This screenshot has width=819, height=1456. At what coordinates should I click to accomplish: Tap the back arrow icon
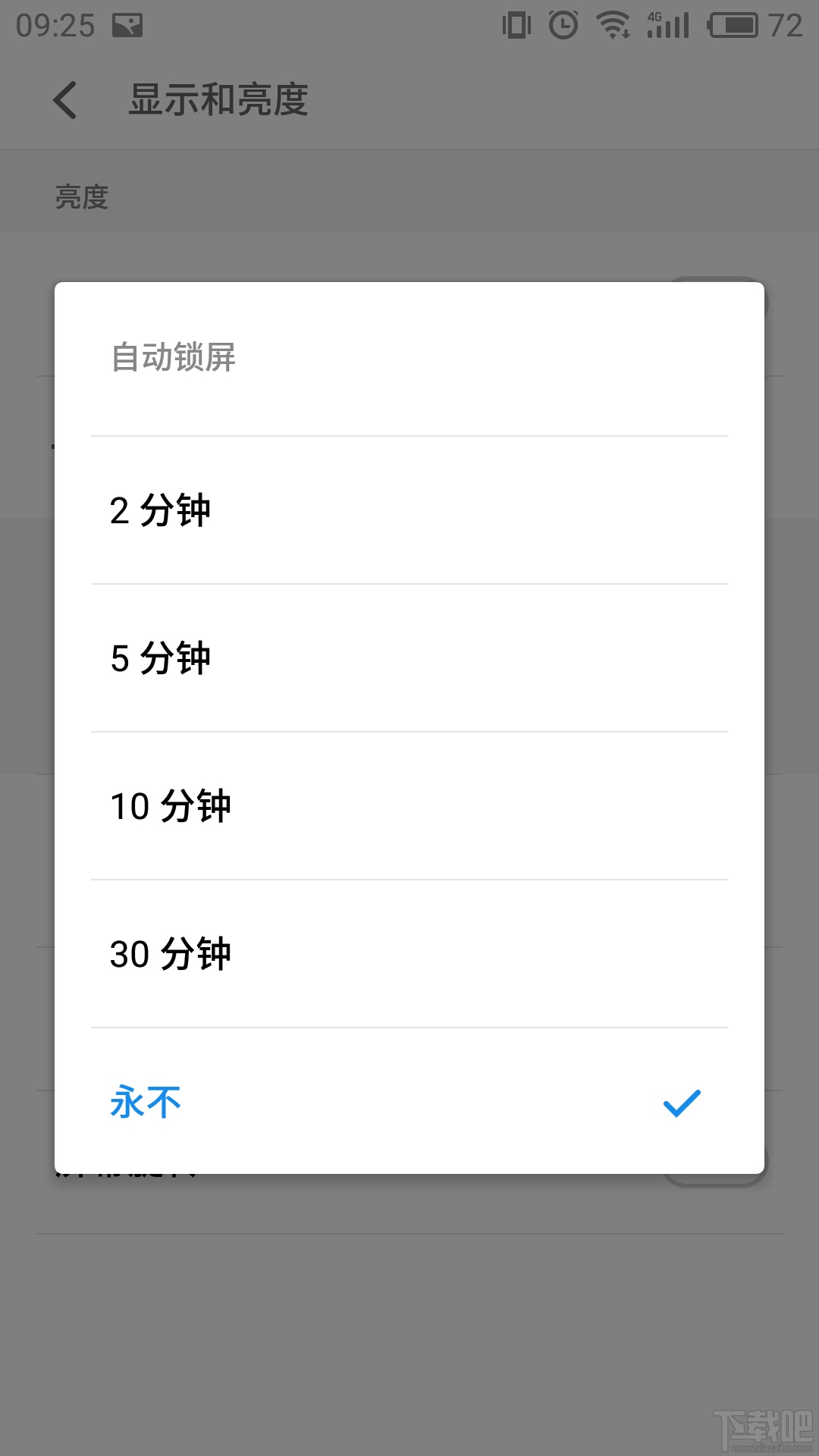64,99
